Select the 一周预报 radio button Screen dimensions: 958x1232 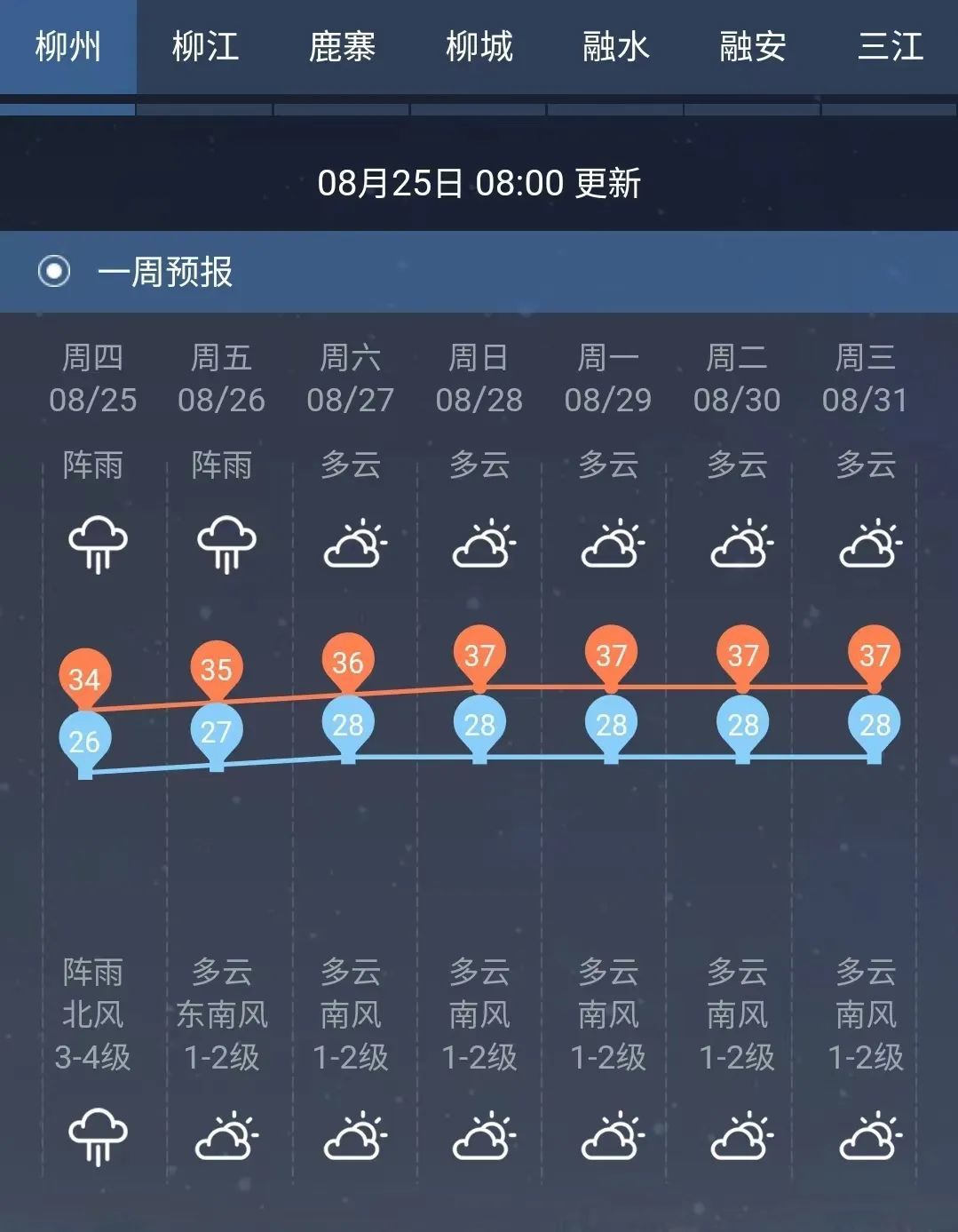click(54, 273)
